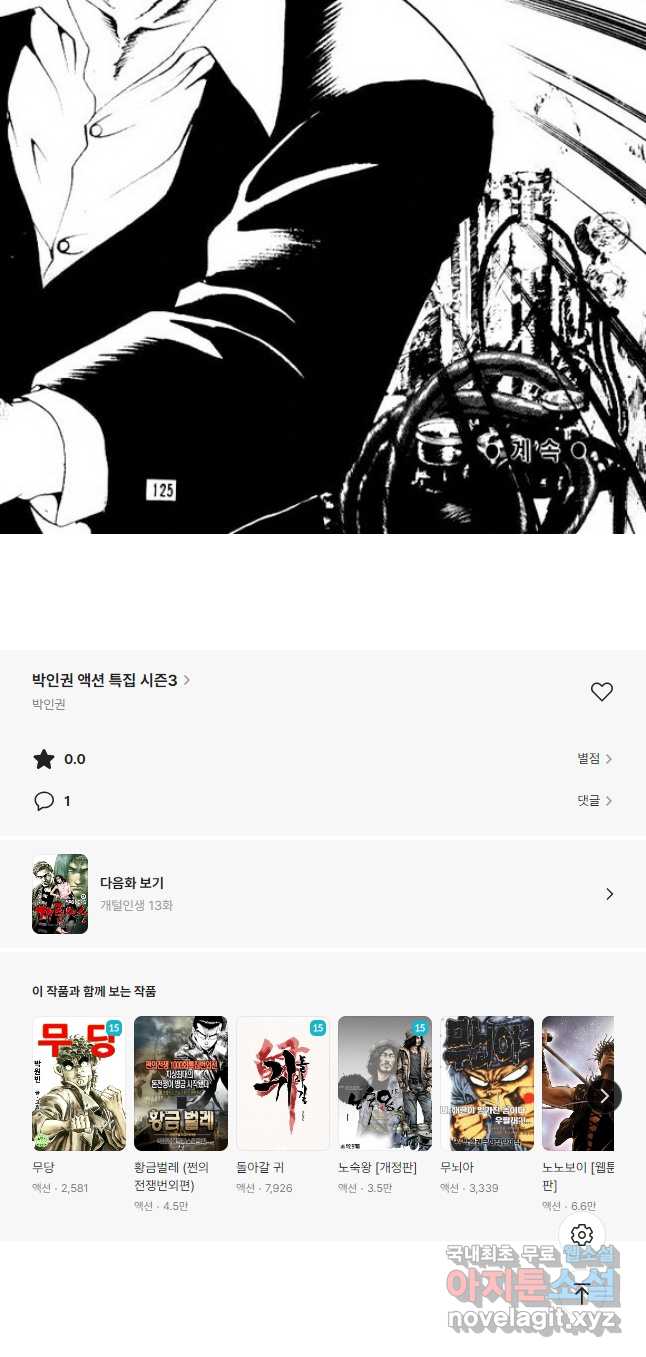Open the 돌아갈 귀 comic card
This screenshot has width=646, height=1357.
pos(283,1084)
